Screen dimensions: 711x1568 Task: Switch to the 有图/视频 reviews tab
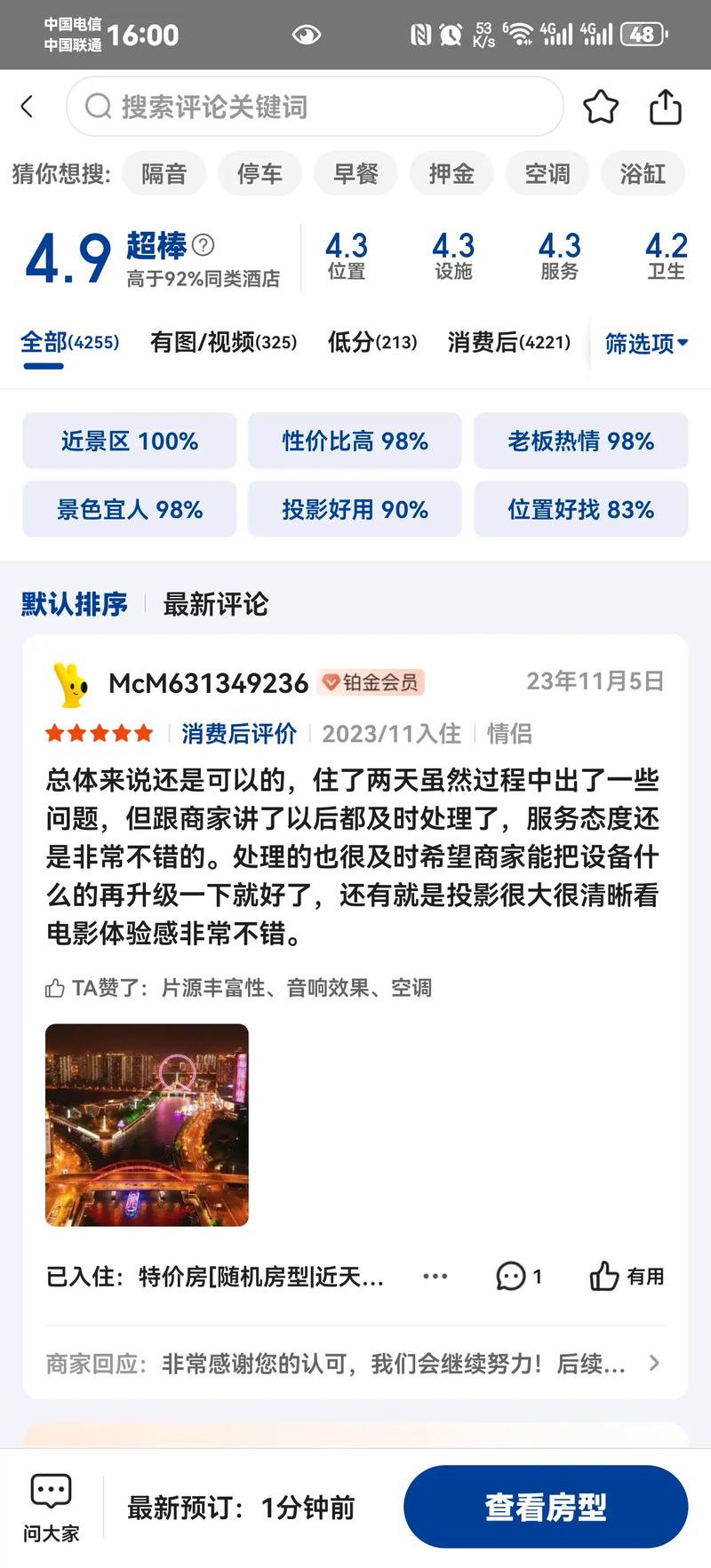pos(223,342)
